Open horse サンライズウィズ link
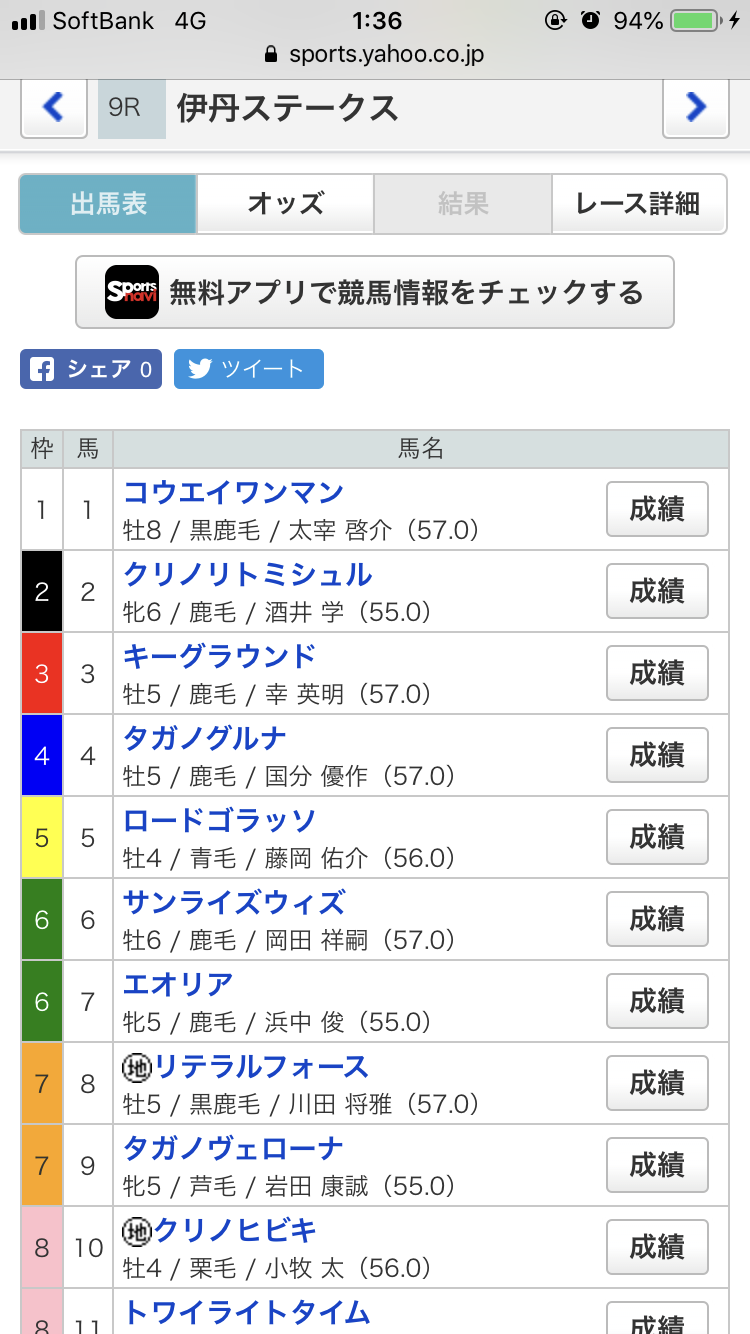750x1334 pixels. [233, 902]
